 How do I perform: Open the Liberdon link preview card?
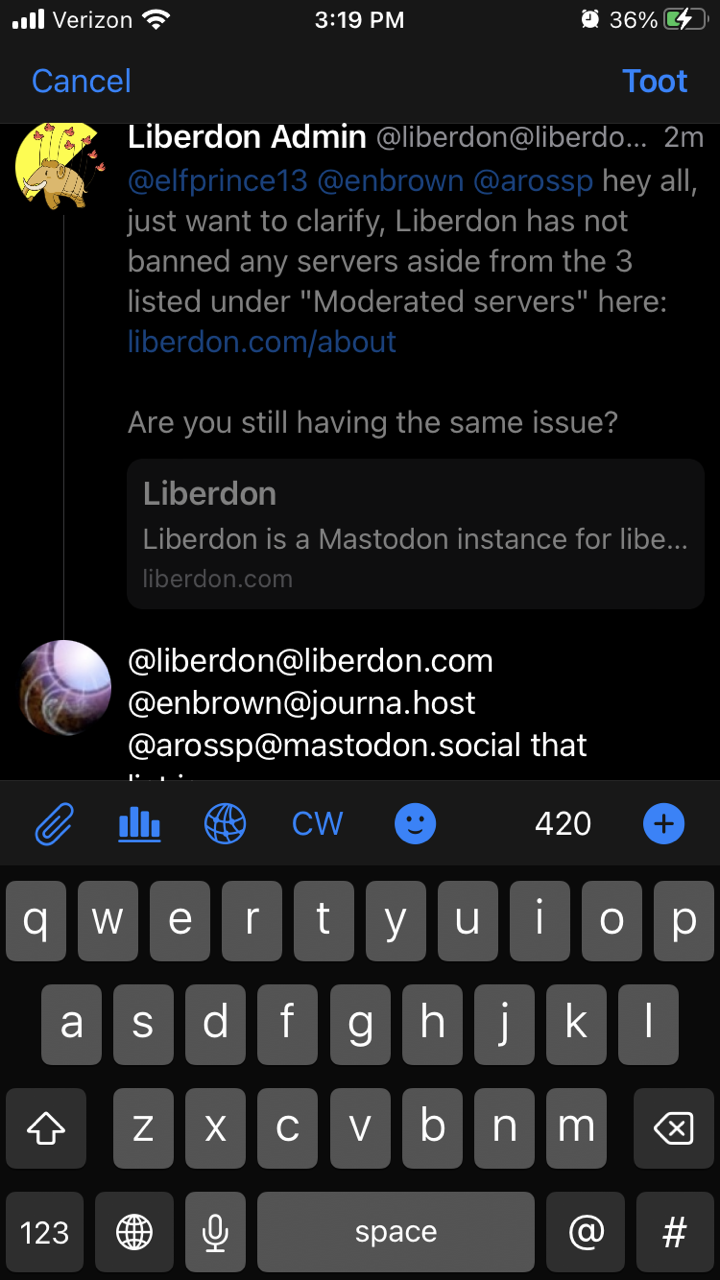[x=416, y=534]
